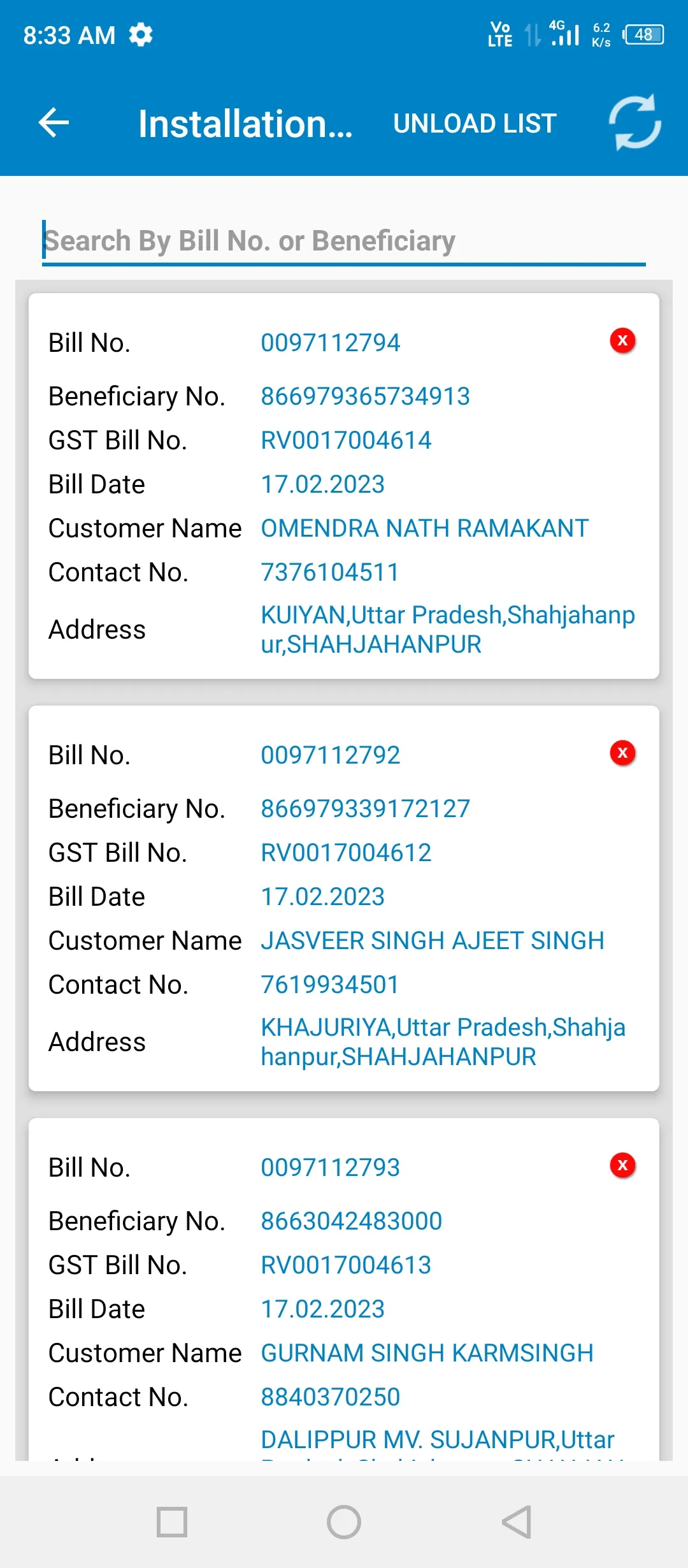Image resolution: width=688 pixels, height=1568 pixels.
Task: Open the UNLOAD LIST action
Action: point(475,123)
